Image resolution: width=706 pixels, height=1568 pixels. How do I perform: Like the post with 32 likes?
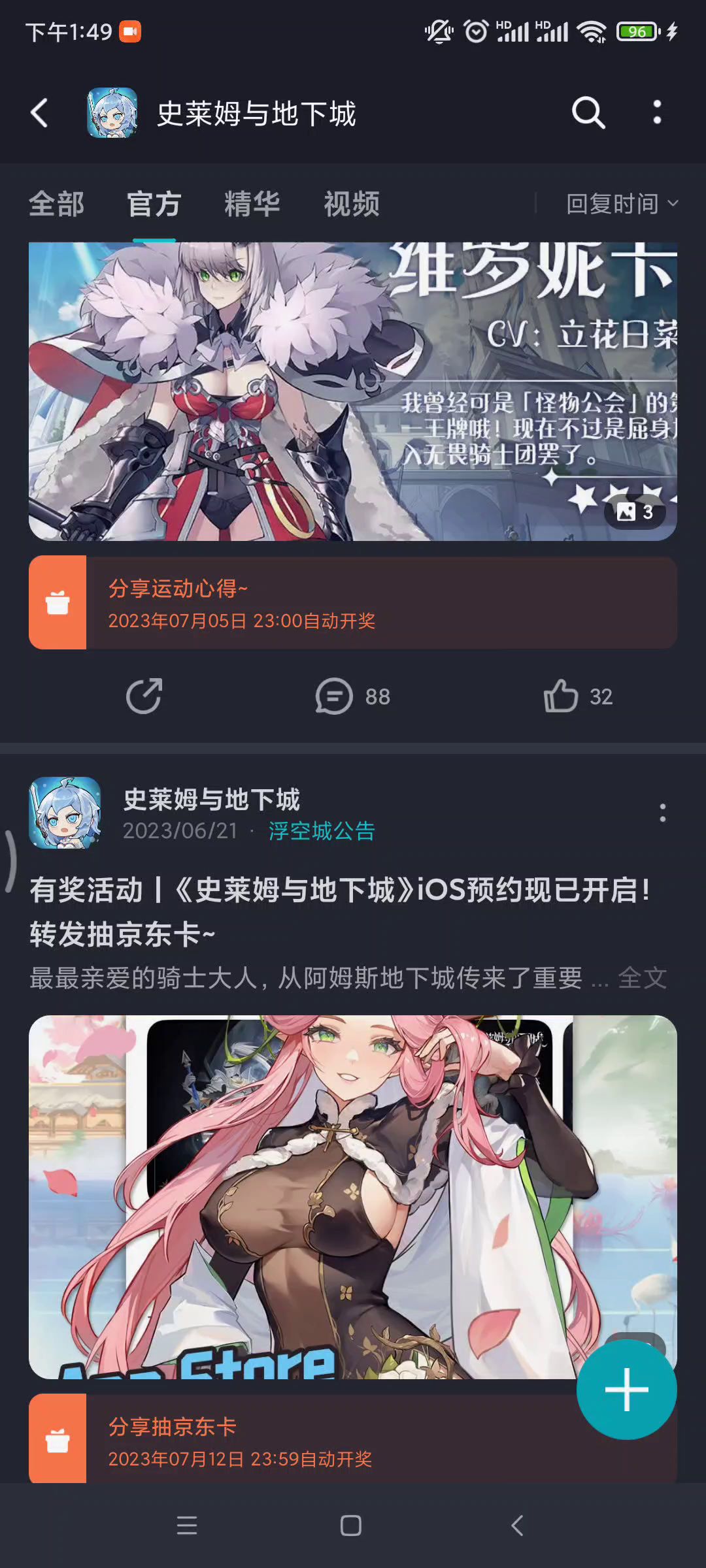pos(577,696)
